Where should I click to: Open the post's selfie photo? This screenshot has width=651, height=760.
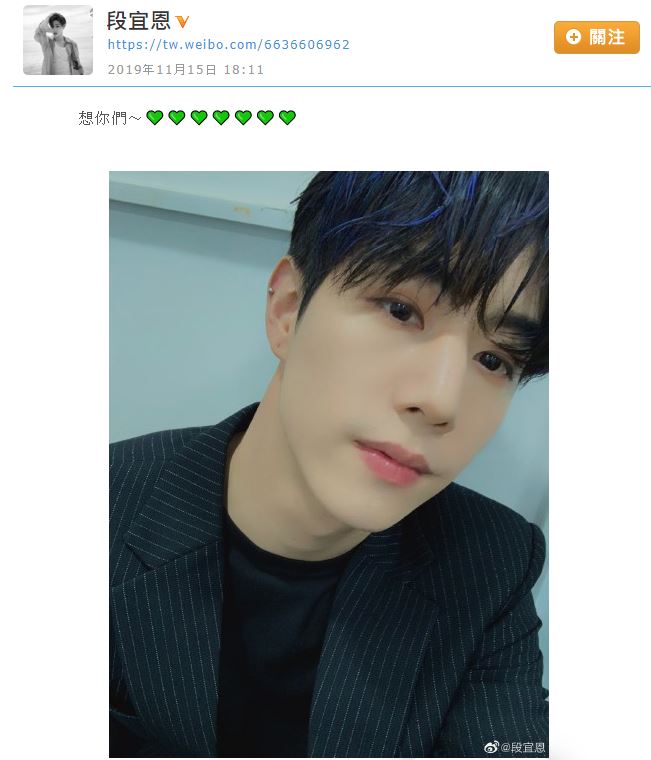pyautogui.click(x=328, y=463)
